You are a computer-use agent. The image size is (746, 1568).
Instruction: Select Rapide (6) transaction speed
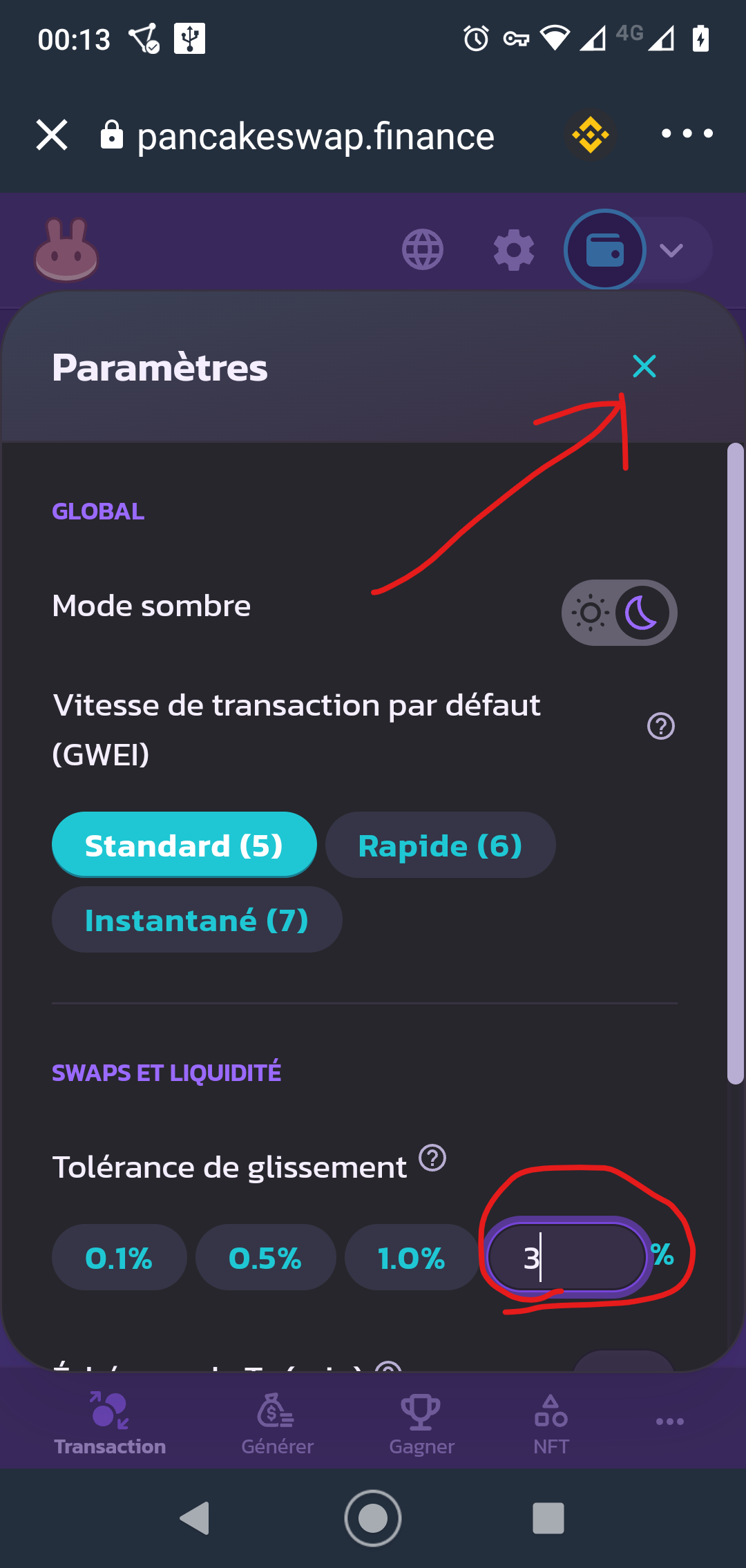pos(440,845)
